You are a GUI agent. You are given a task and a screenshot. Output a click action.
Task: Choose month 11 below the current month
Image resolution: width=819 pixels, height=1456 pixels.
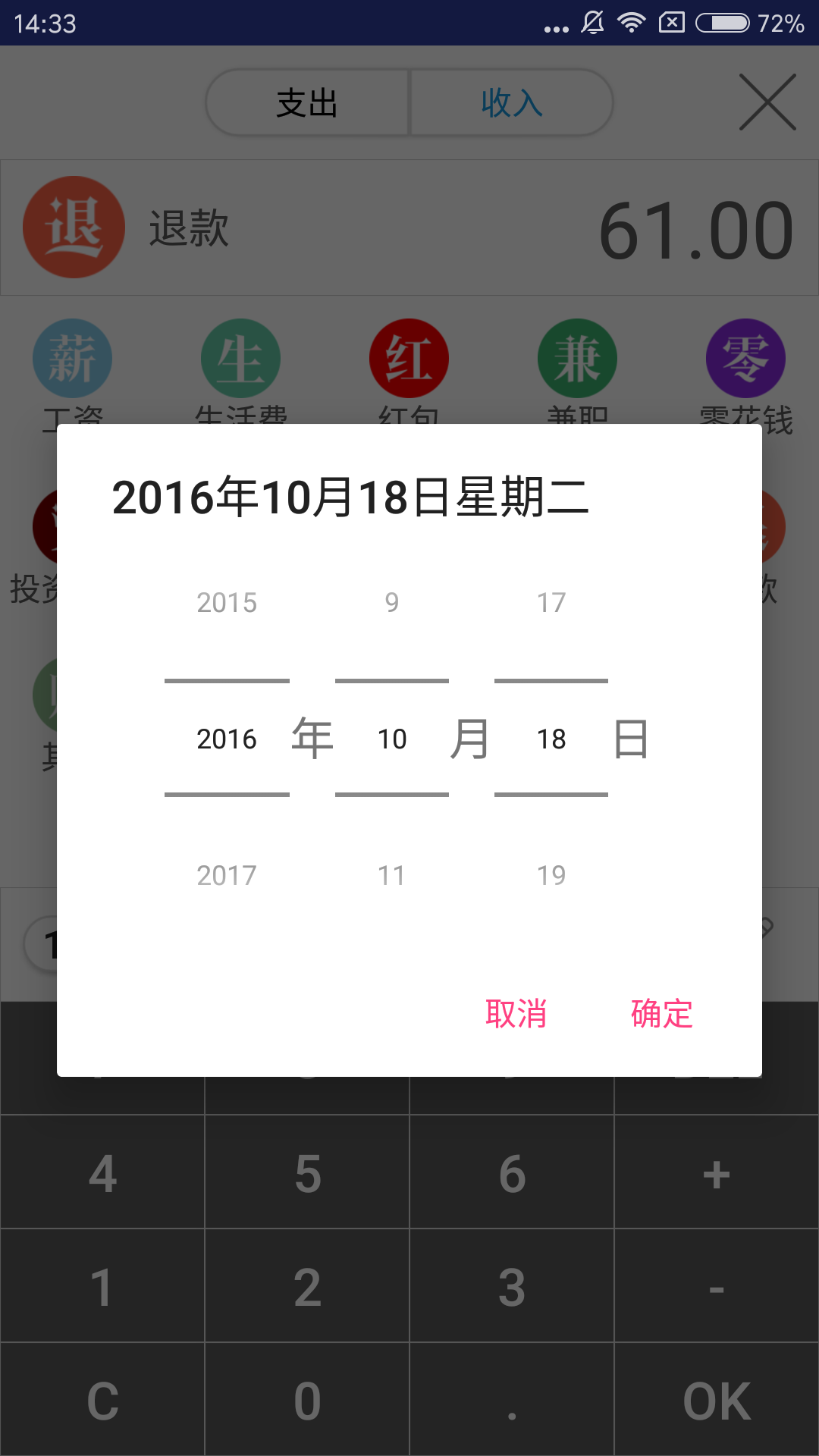(392, 876)
